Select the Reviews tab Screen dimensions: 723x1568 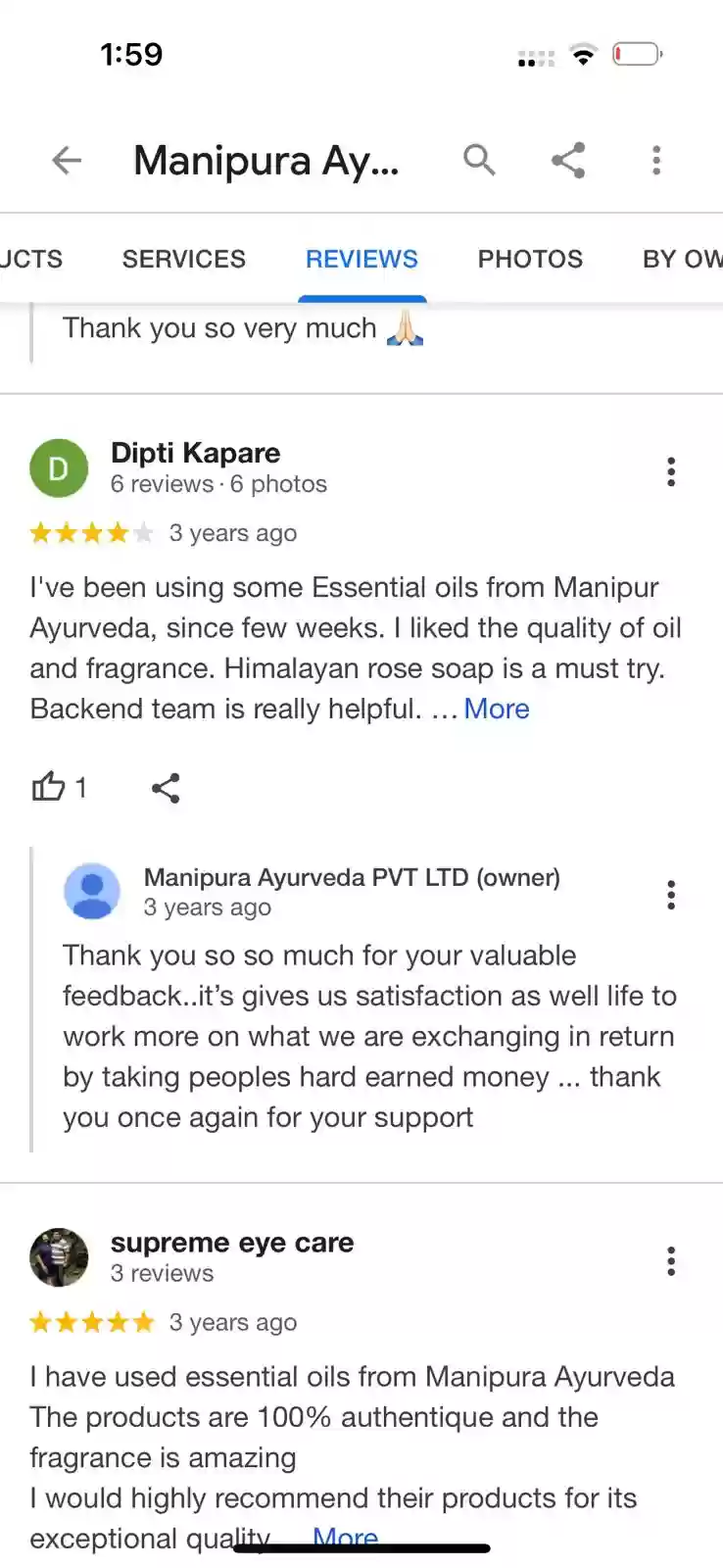pyautogui.click(x=361, y=259)
